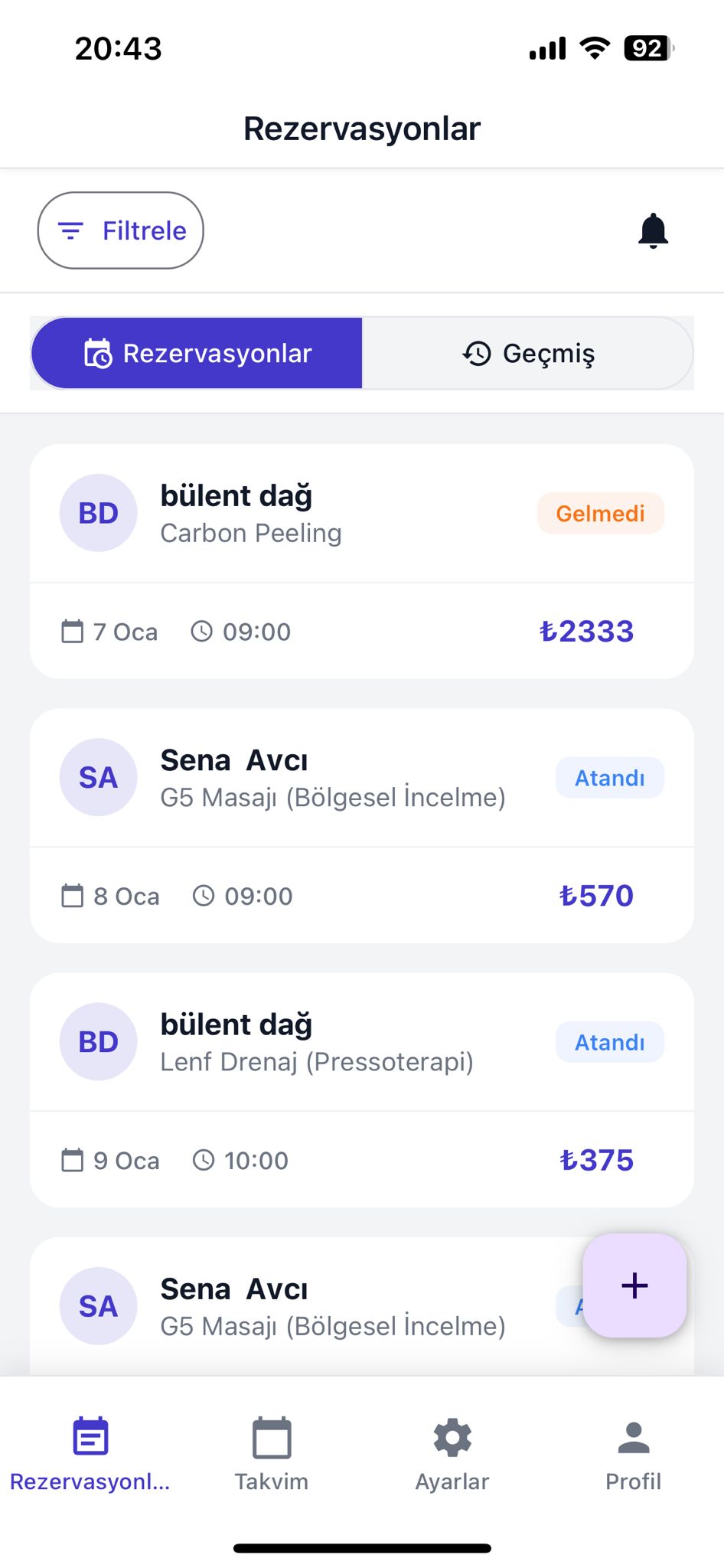724x1568 pixels.
Task: Open the notifications bell
Action: (654, 230)
